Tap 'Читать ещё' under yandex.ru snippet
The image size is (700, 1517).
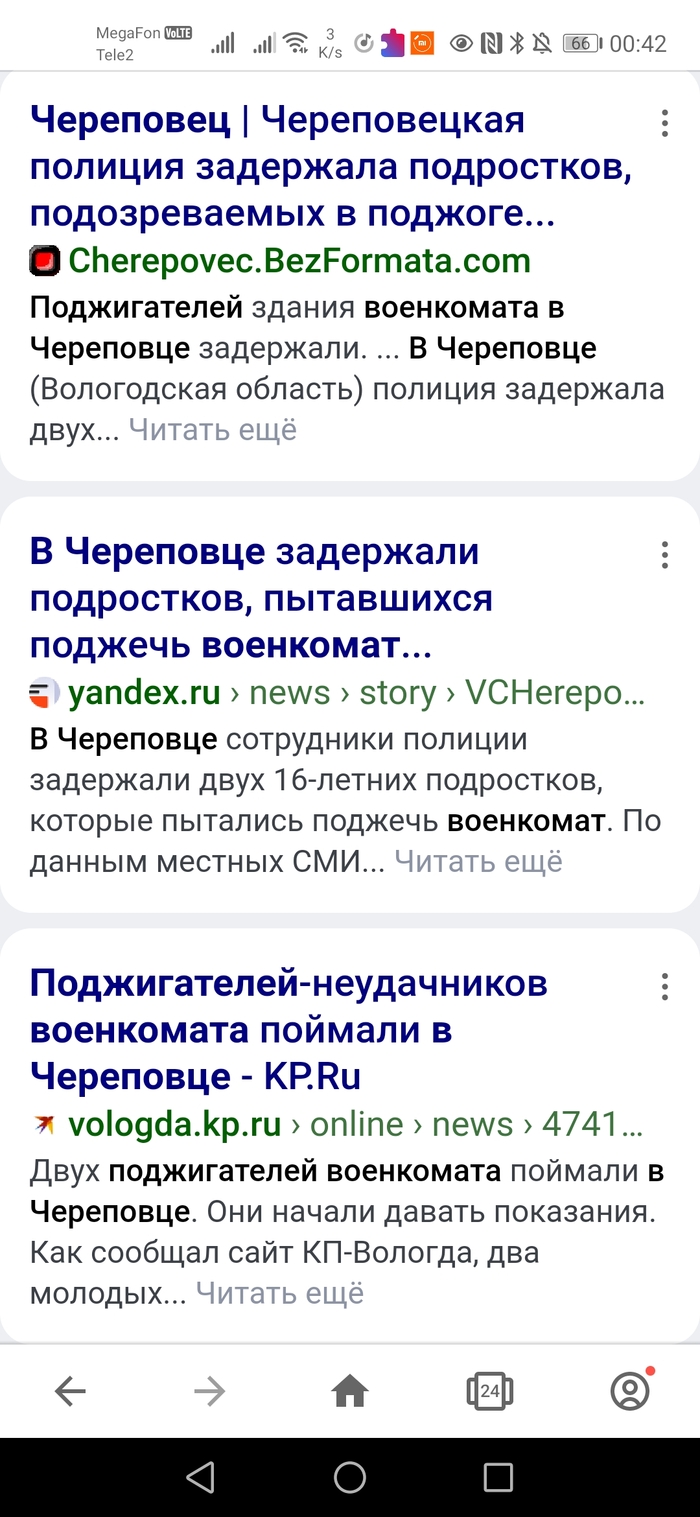(478, 861)
